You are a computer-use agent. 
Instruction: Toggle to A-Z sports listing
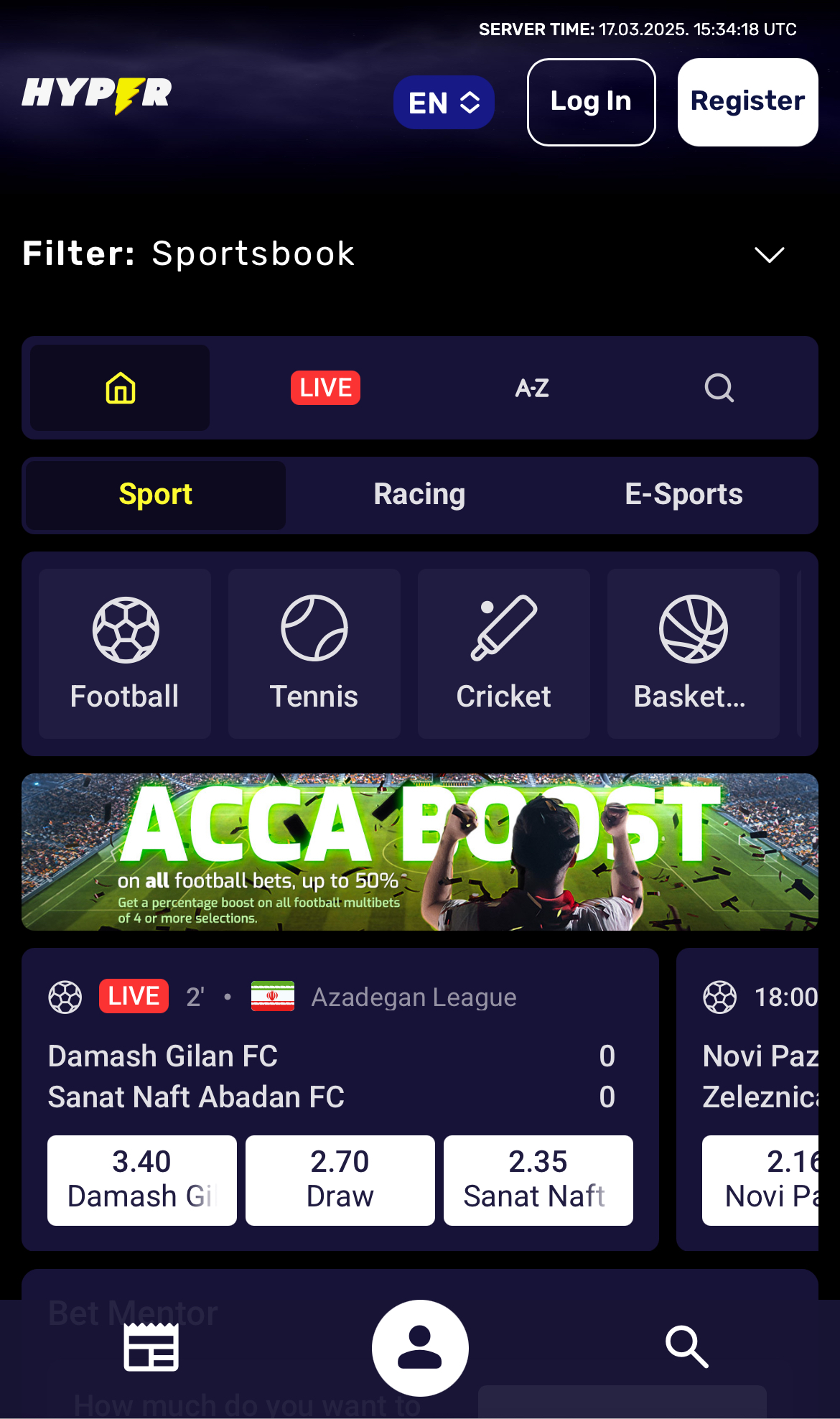(x=531, y=388)
